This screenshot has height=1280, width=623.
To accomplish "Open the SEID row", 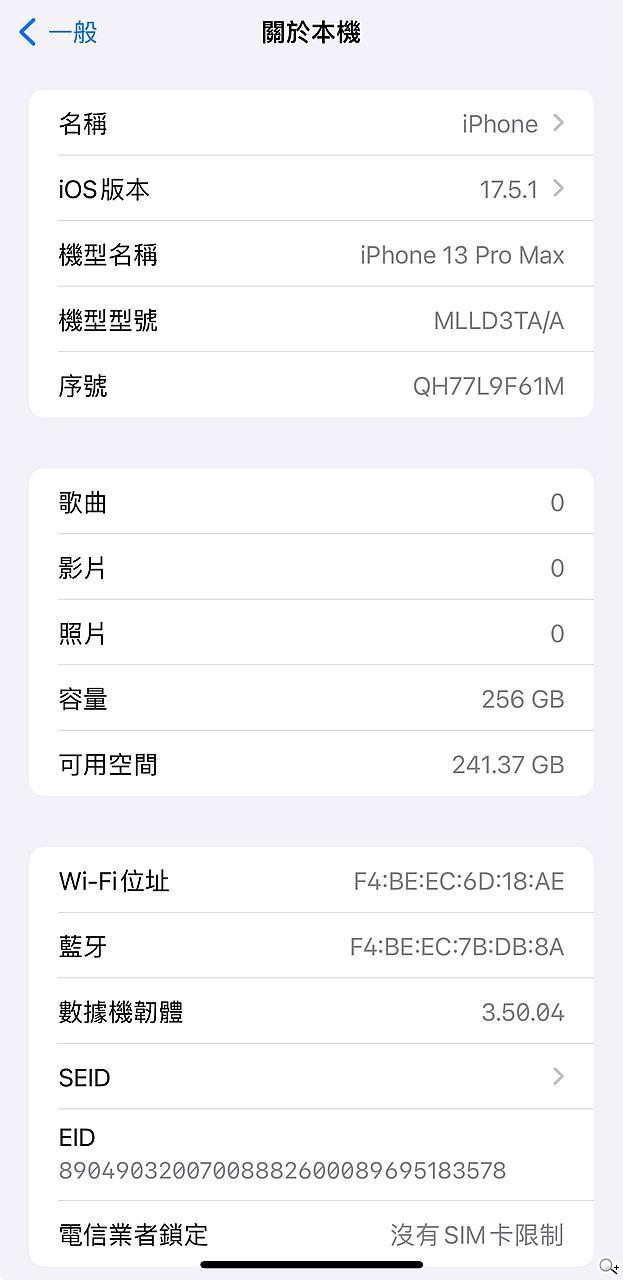I will pyautogui.click(x=311, y=1077).
